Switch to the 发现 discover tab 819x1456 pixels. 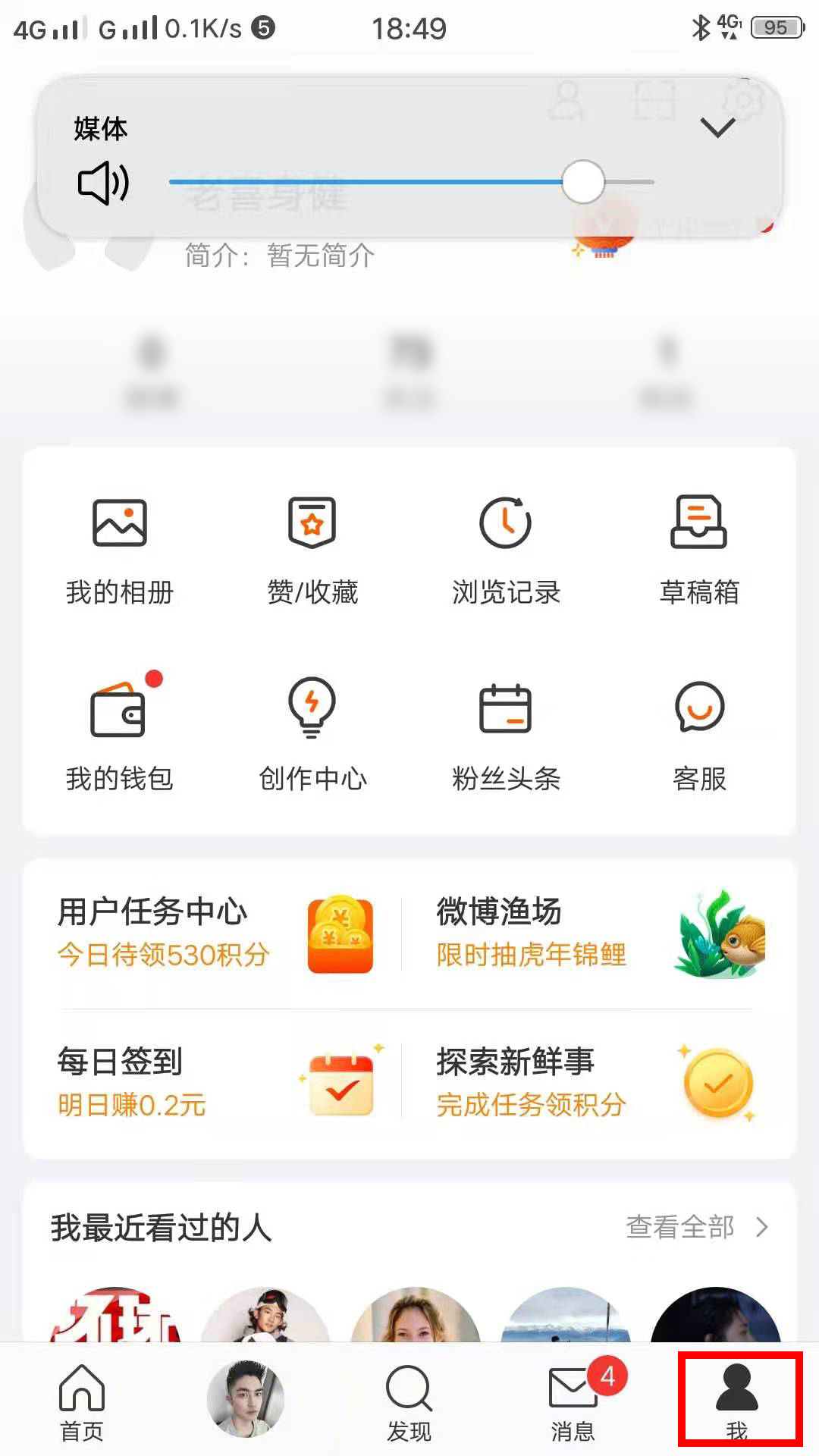click(x=409, y=1401)
